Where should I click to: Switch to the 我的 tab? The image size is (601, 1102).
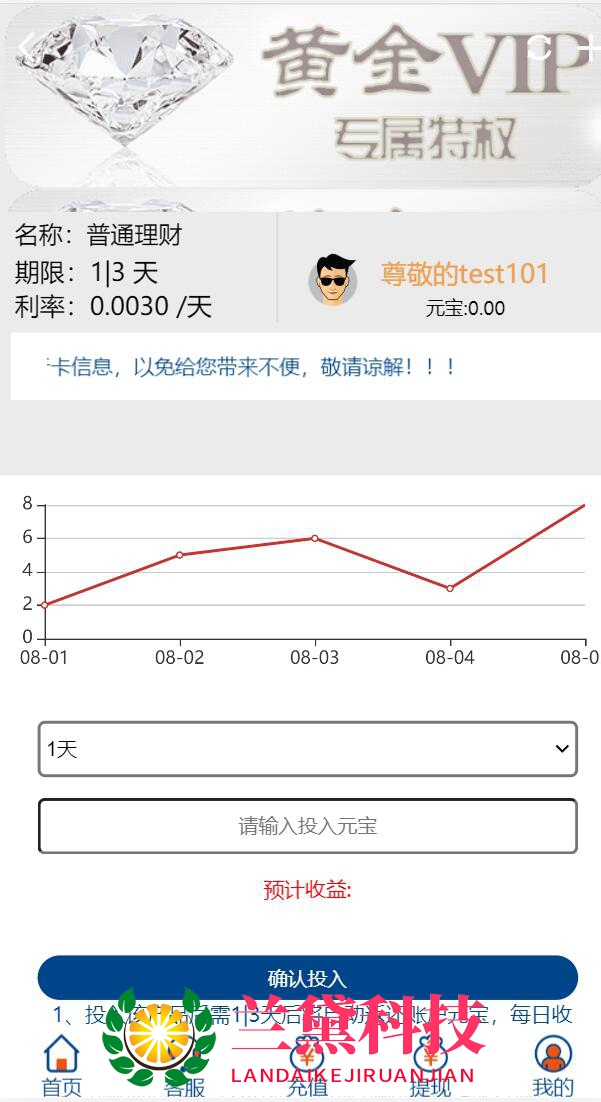point(553,1066)
